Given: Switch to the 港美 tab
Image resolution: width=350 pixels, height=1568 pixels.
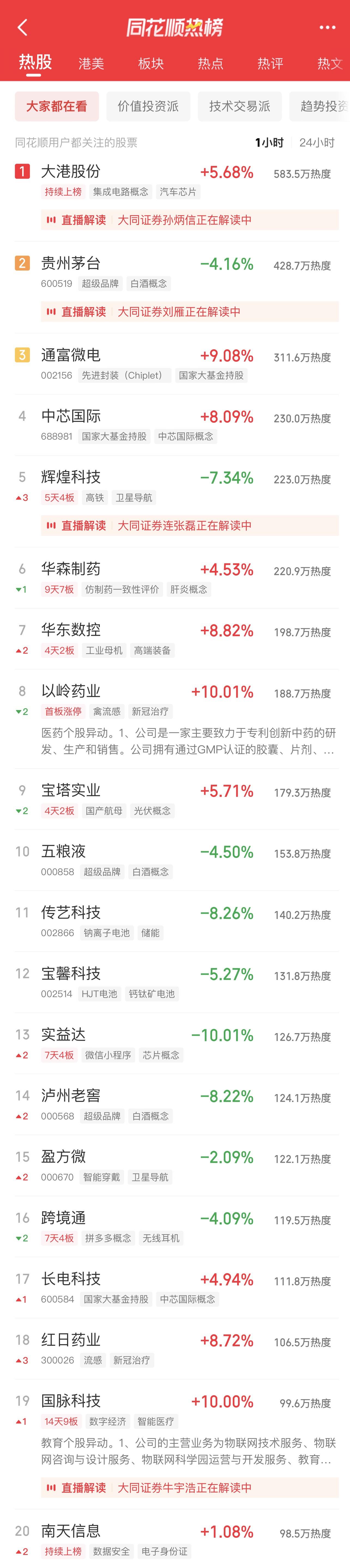Looking at the screenshot, I should click(x=91, y=63).
